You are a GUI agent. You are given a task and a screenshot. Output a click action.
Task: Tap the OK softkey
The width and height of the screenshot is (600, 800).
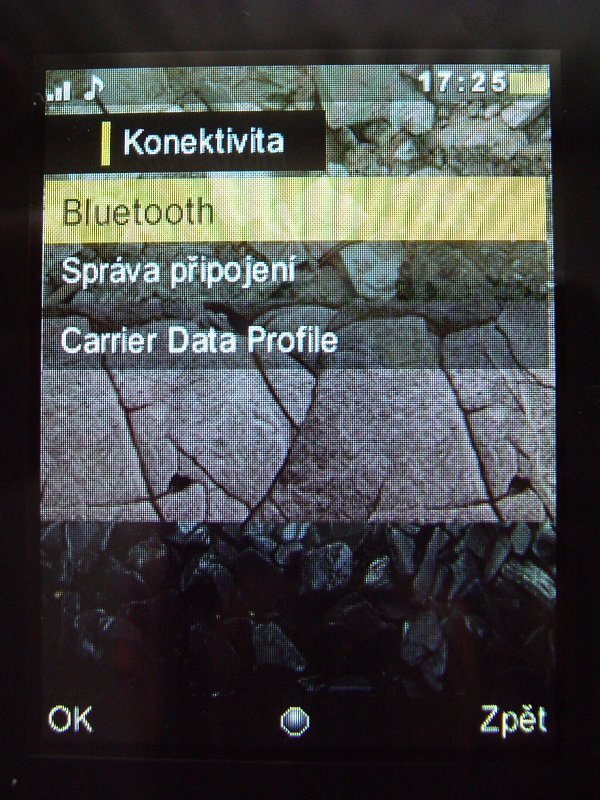coord(71,719)
